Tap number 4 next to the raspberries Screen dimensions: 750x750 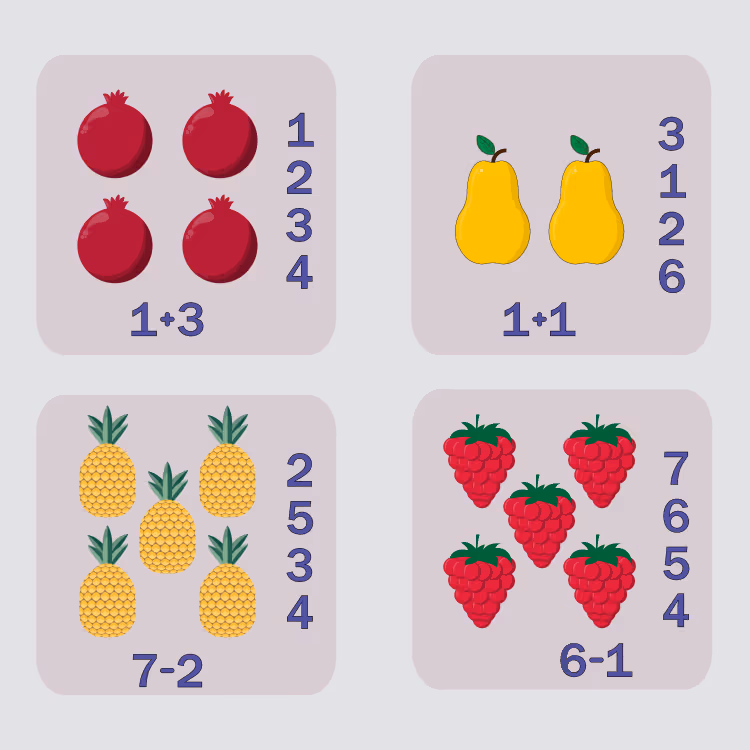pos(676,610)
